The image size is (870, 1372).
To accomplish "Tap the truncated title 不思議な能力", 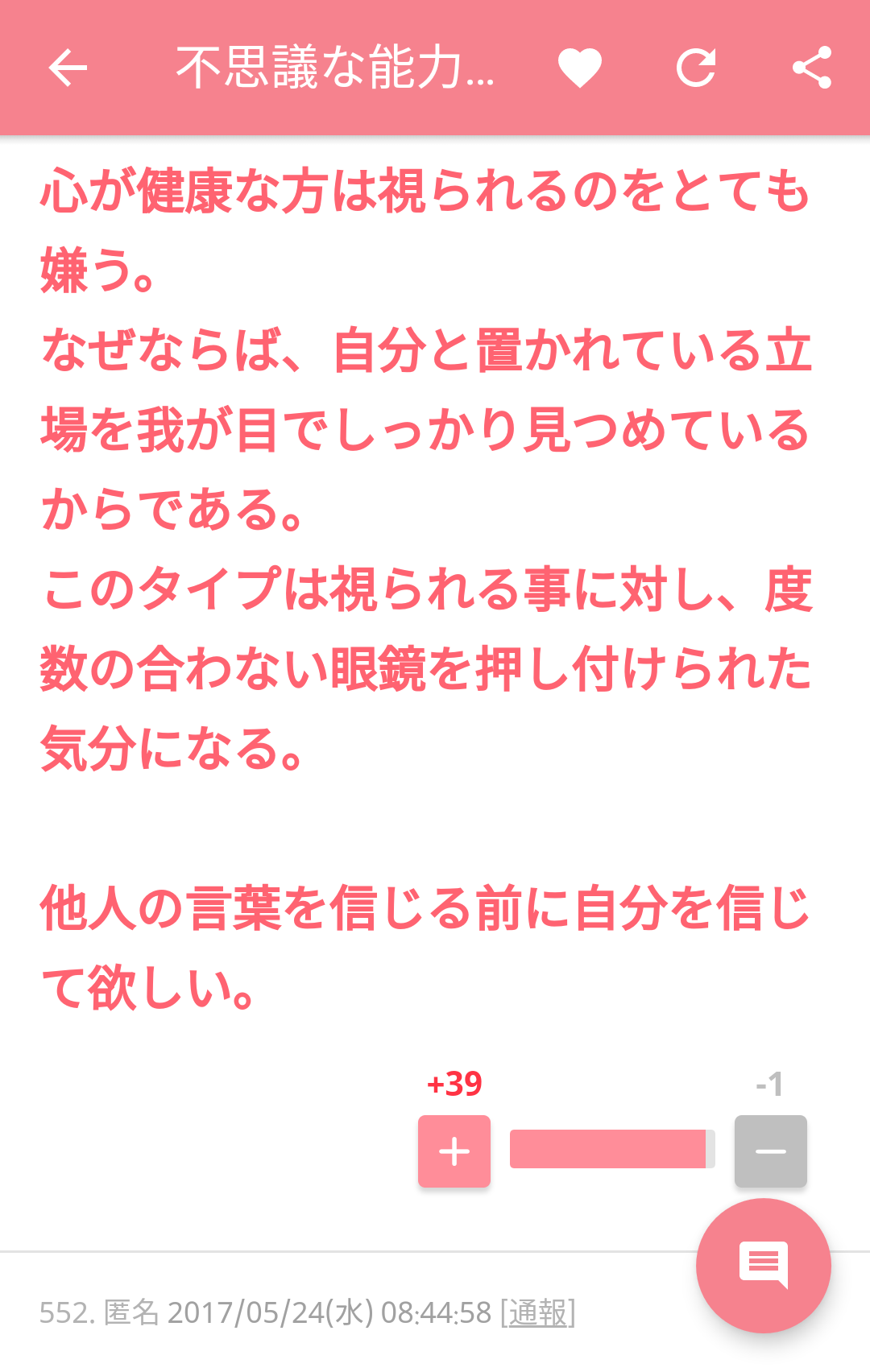I will pyautogui.click(x=334, y=69).
